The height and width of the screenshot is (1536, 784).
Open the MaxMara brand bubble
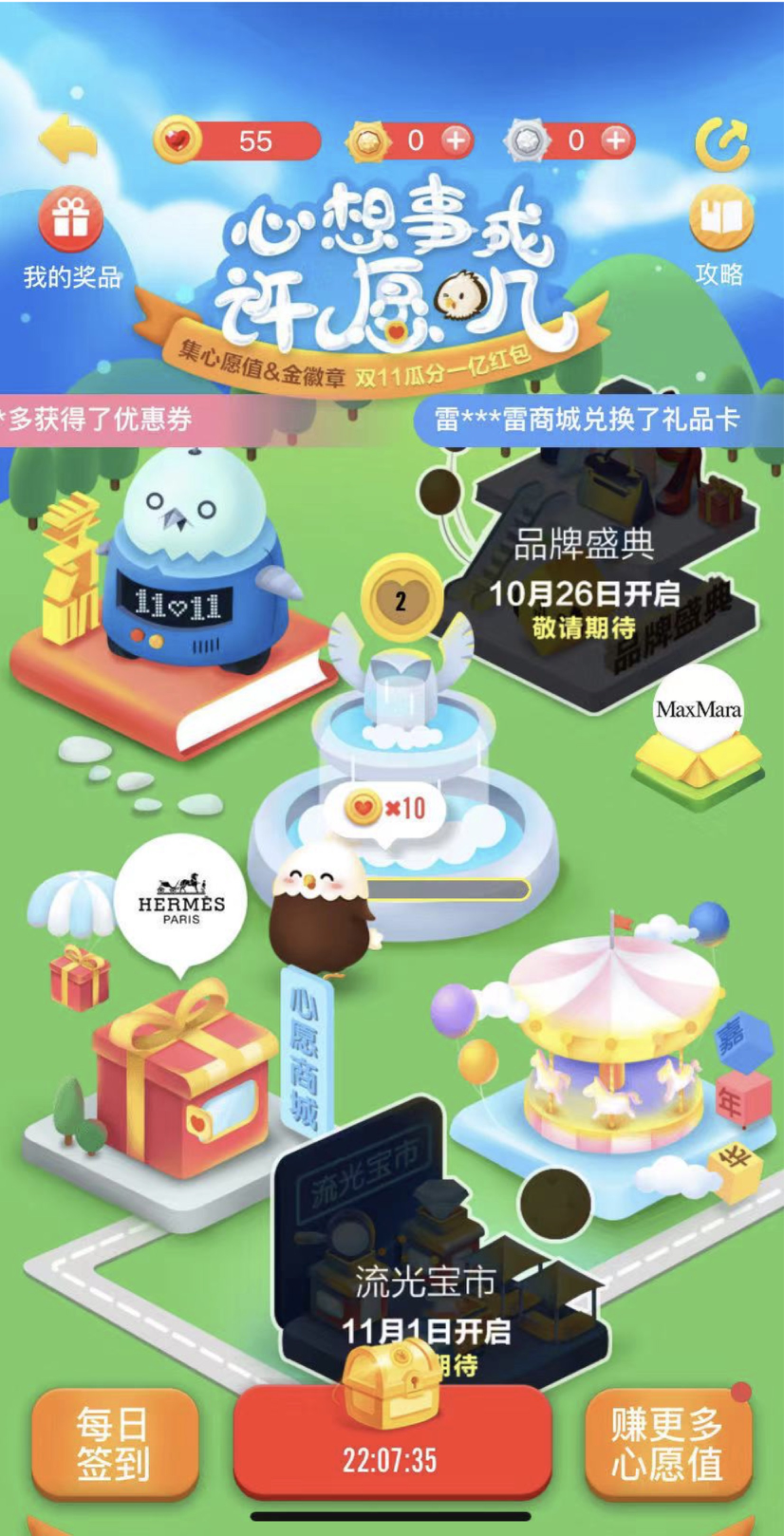coord(698,710)
